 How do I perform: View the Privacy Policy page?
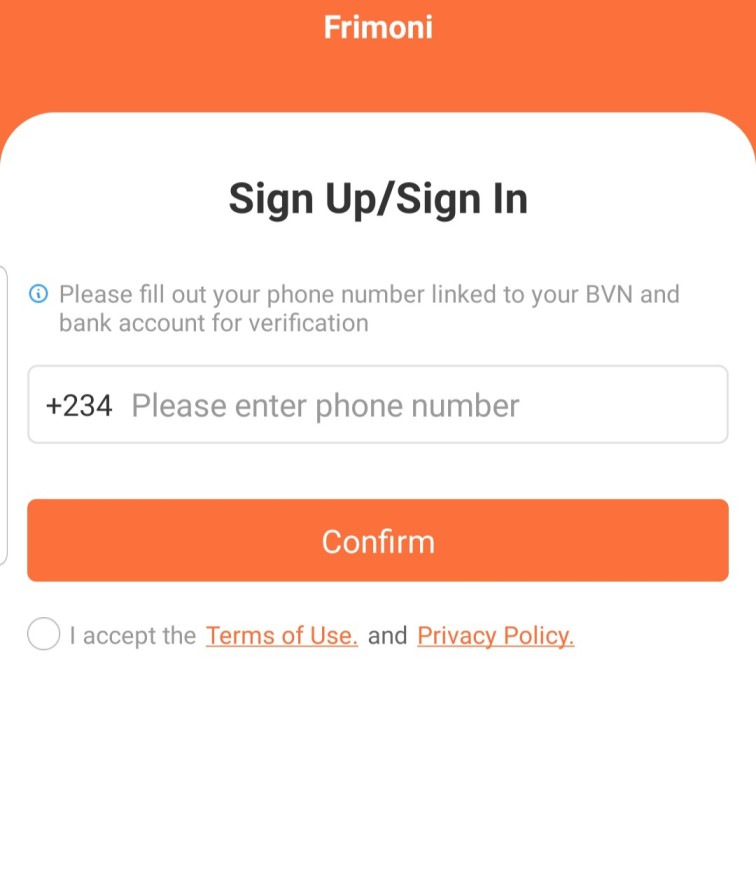495,634
